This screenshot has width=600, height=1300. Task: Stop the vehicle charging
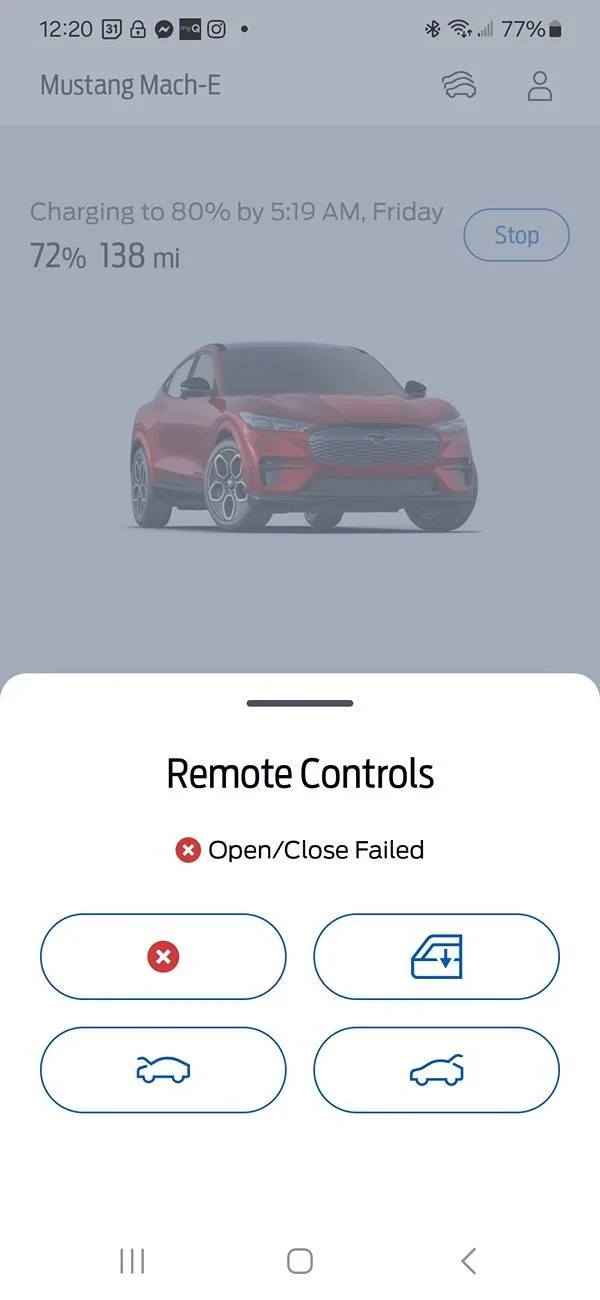[x=516, y=236]
